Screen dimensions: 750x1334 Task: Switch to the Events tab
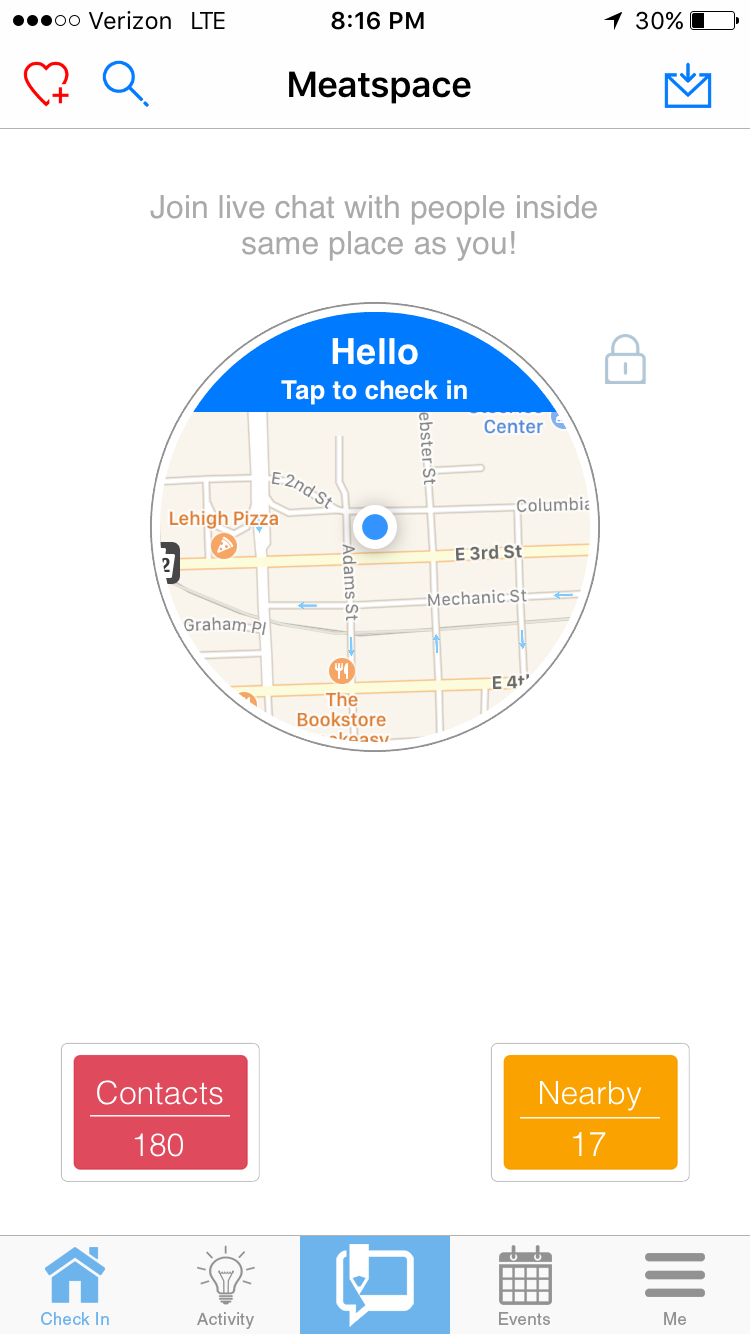(x=525, y=1286)
